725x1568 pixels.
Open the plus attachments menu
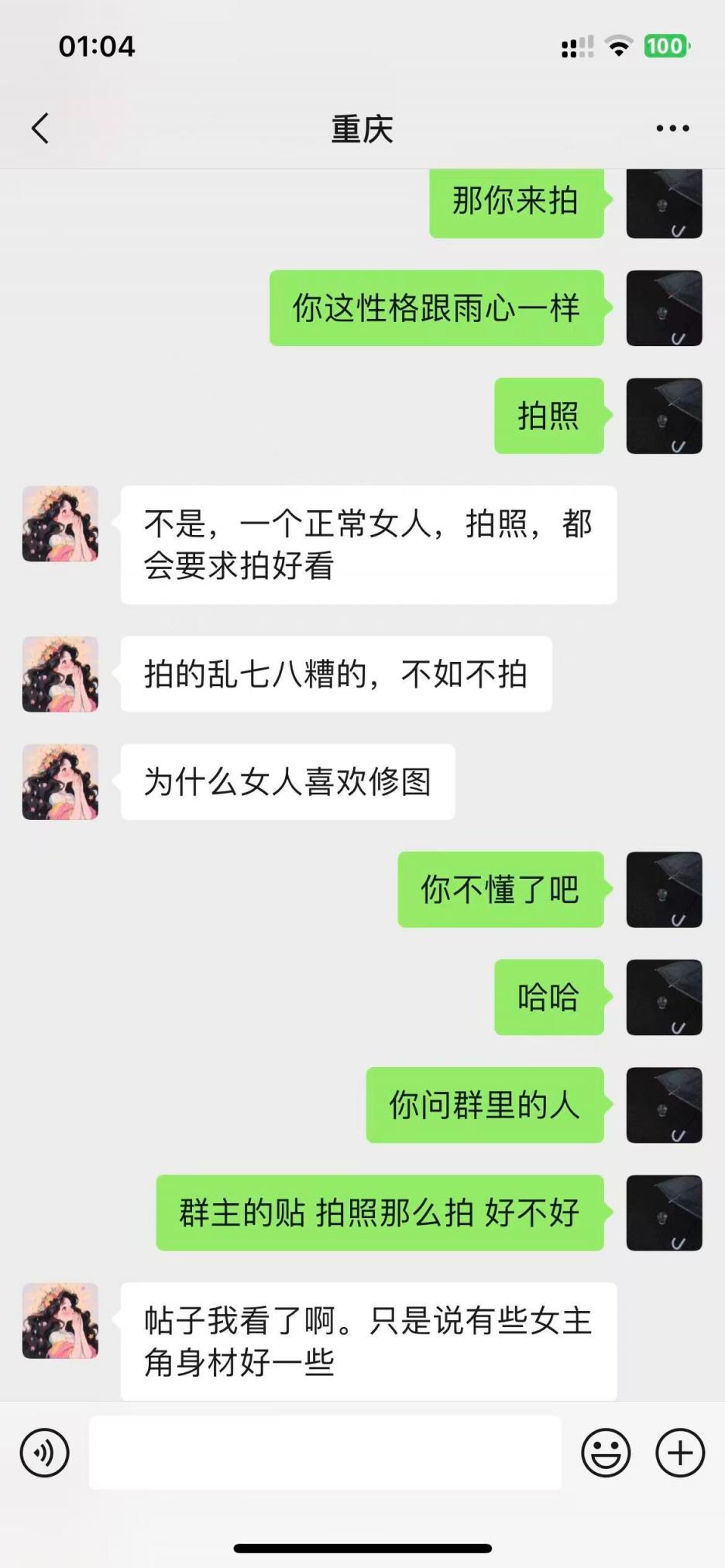click(x=679, y=1453)
